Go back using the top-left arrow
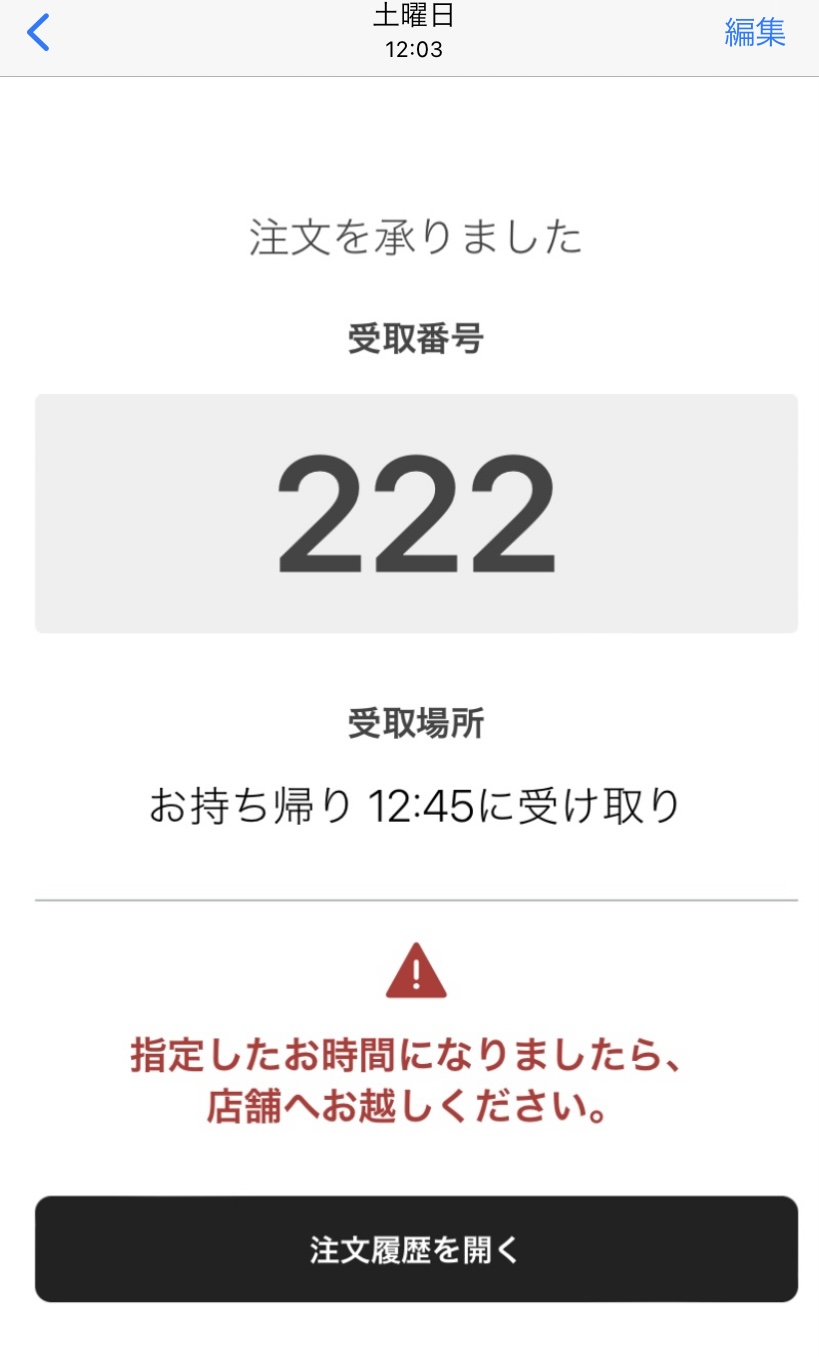Screen dimensions: 819x1357 (x=38, y=33)
